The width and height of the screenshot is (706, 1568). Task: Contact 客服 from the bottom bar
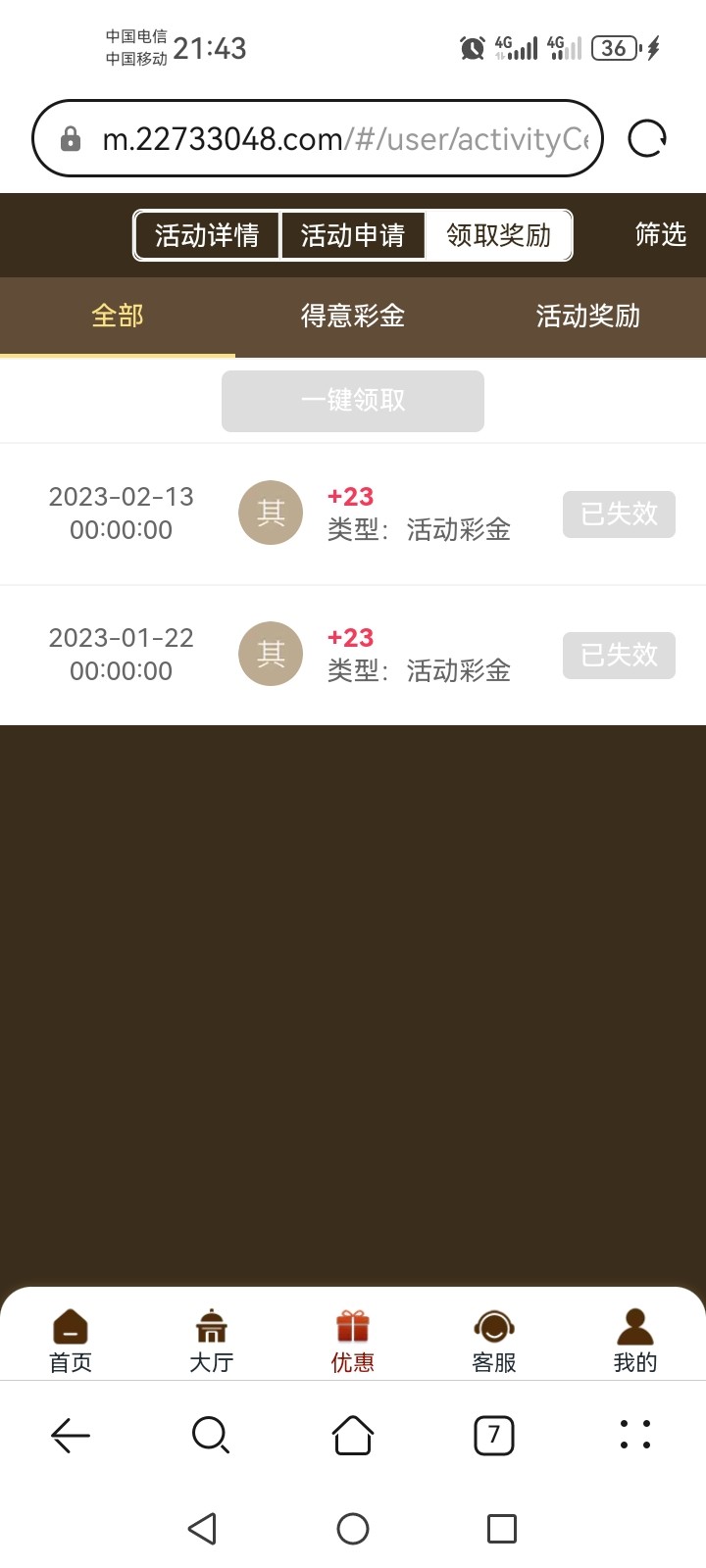[494, 1340]
